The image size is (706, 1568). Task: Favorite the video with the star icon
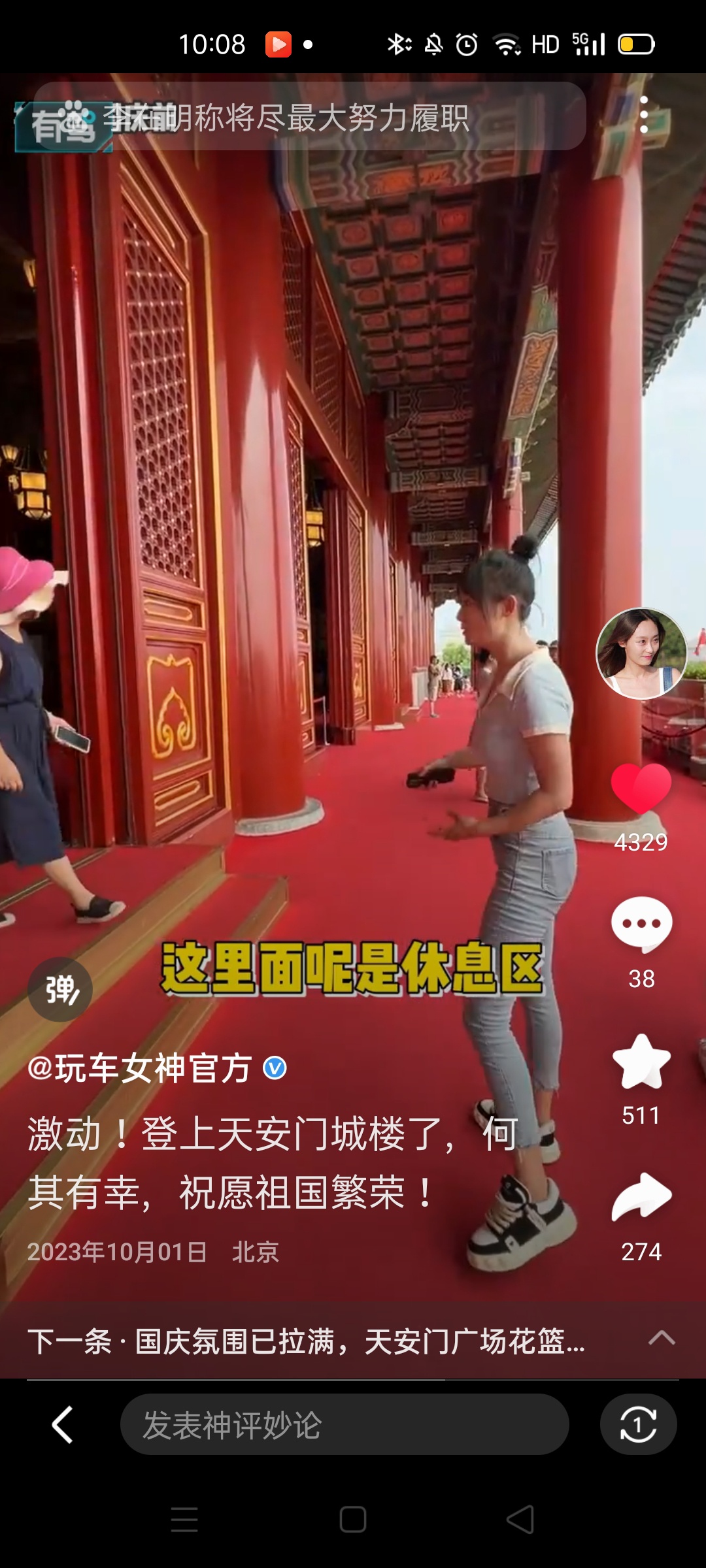641,1062
